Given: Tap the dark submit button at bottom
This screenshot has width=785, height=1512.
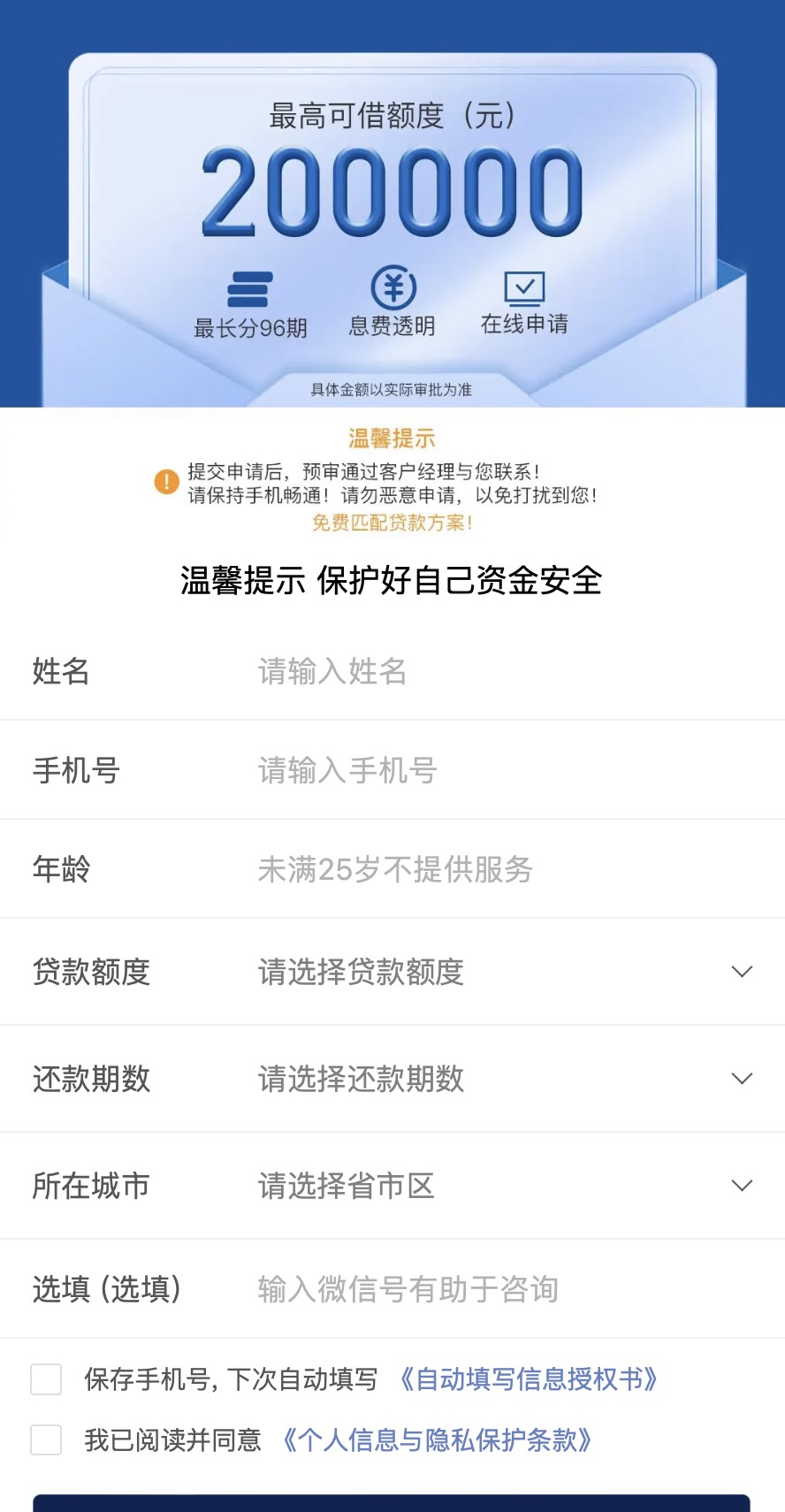Looking at the screenshot, I should [x=392, y=1503].
